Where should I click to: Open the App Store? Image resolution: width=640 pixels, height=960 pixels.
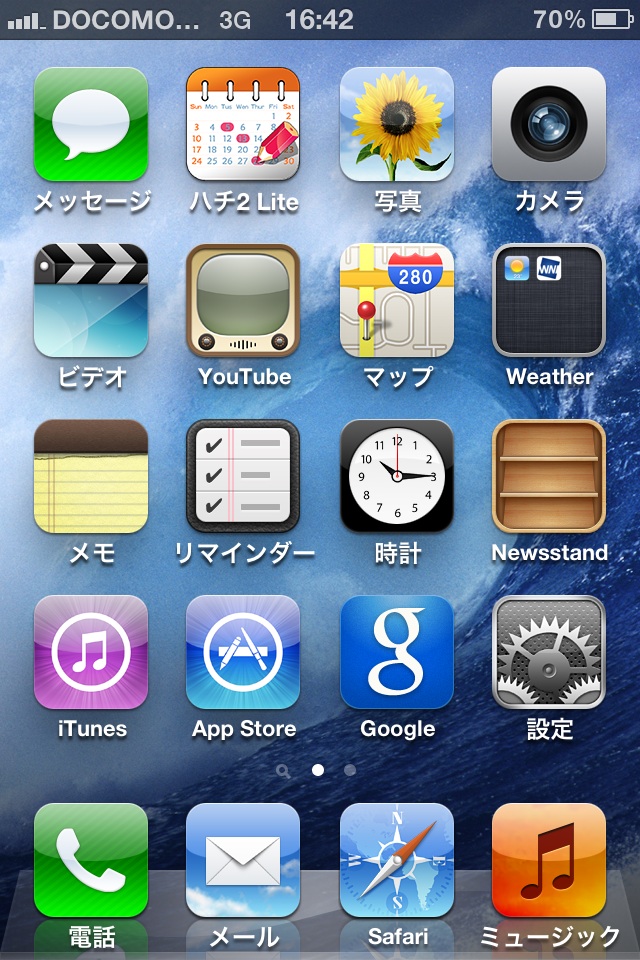[243, 652]
